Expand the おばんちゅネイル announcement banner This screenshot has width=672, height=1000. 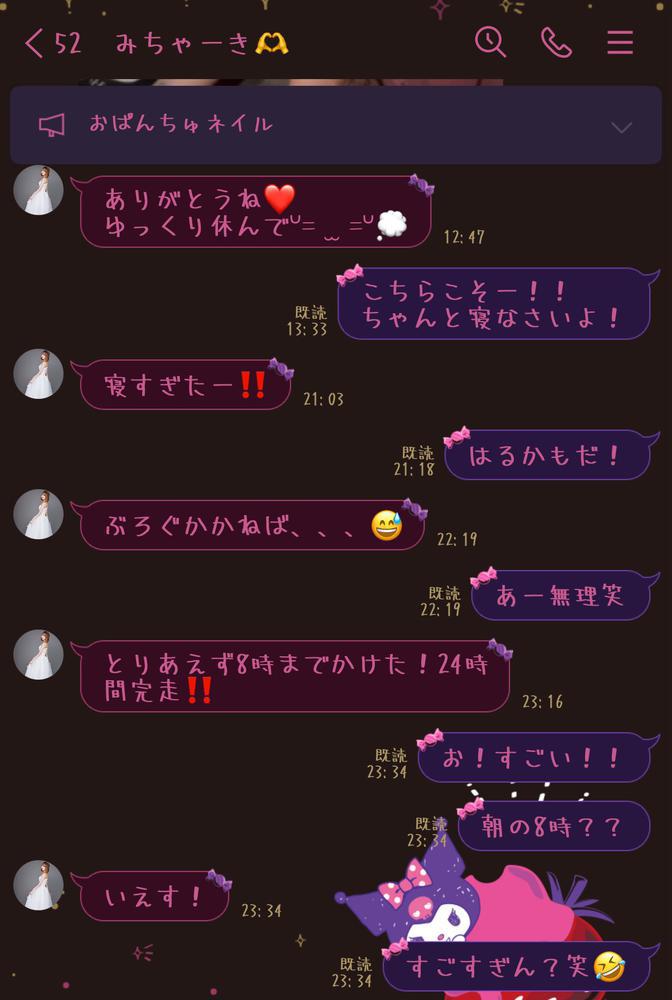click(621, 127)
